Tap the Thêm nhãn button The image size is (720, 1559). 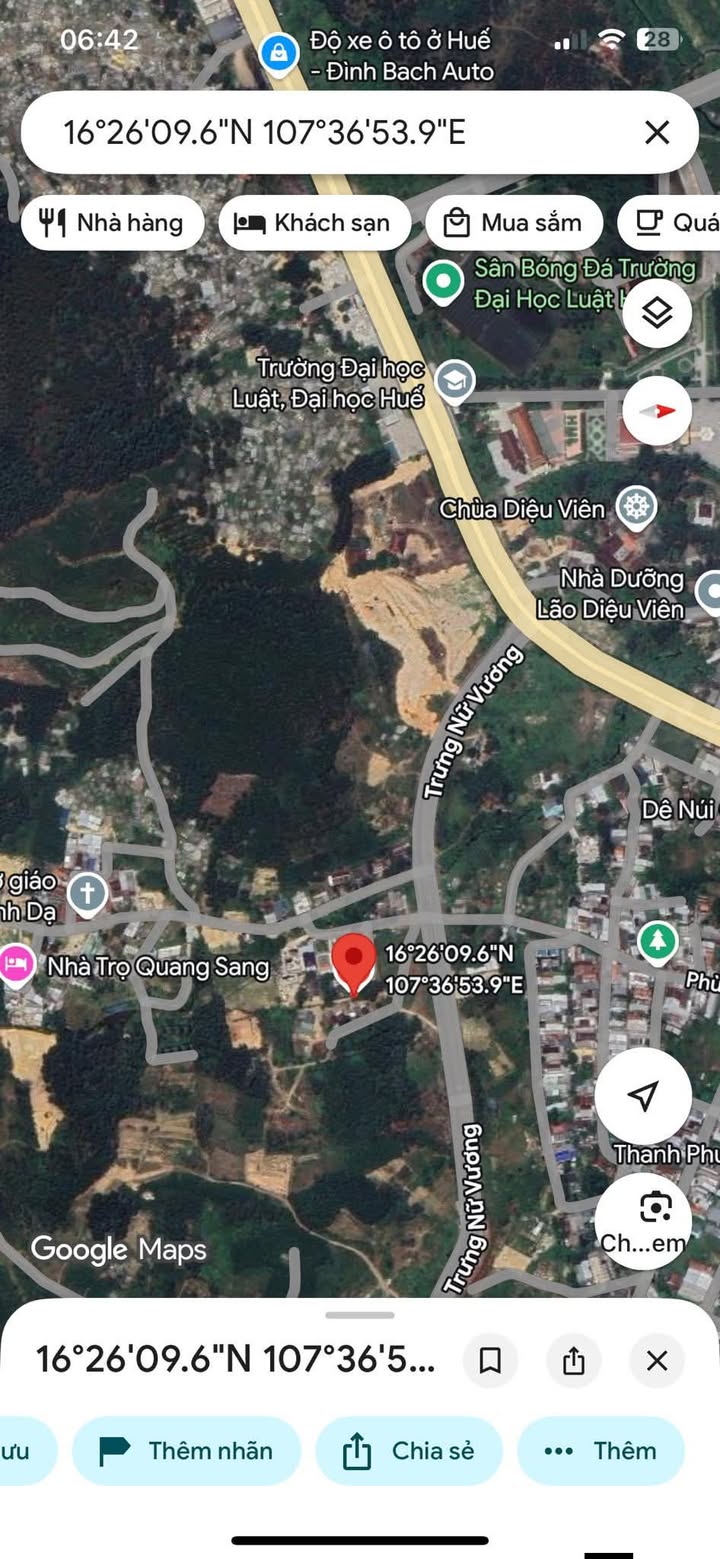click(187, 1451)
